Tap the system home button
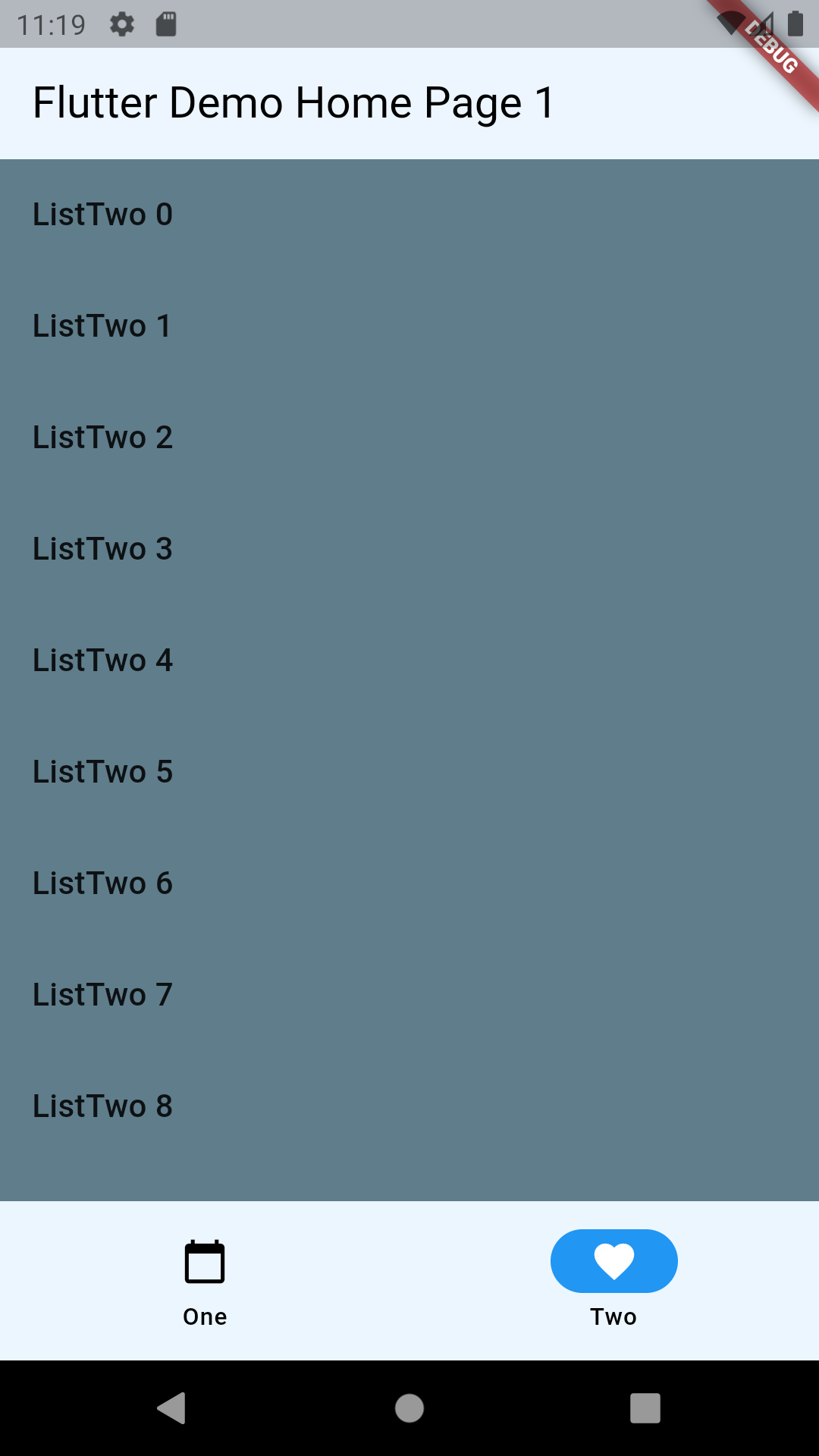Screen dimensions: 819x1456 [409, 1408]
